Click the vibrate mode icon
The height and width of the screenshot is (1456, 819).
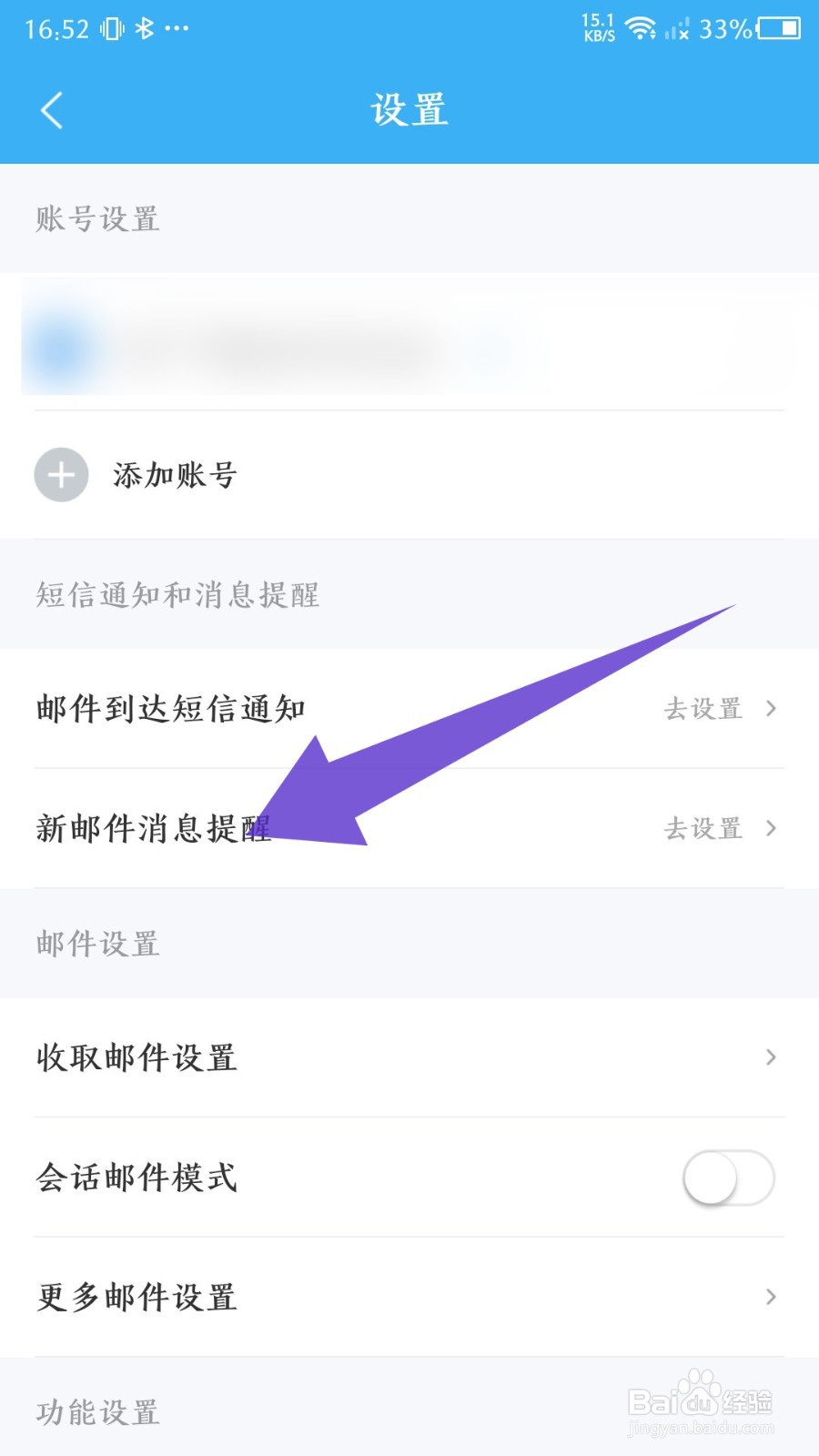114,27
